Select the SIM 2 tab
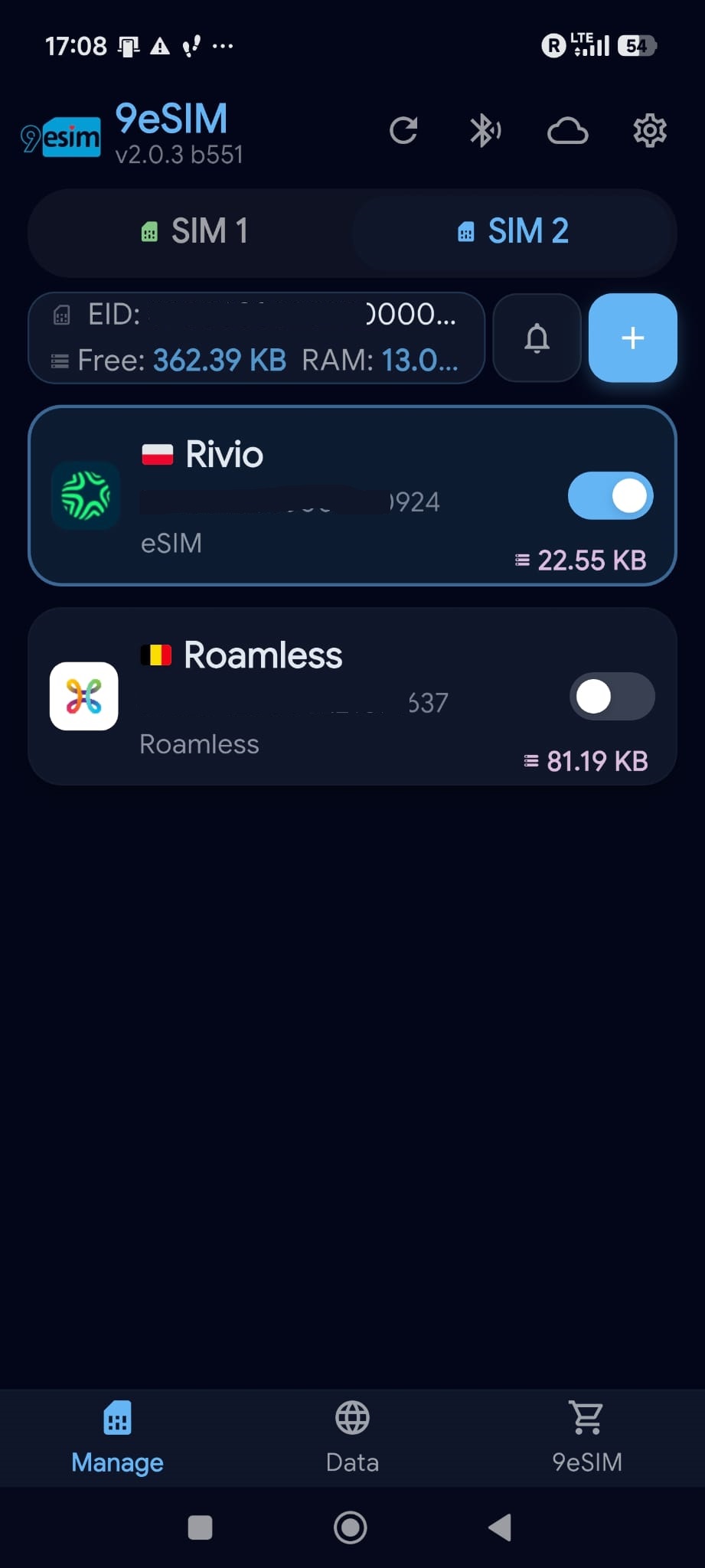The image size is (705, 1568). pos(513,231)
